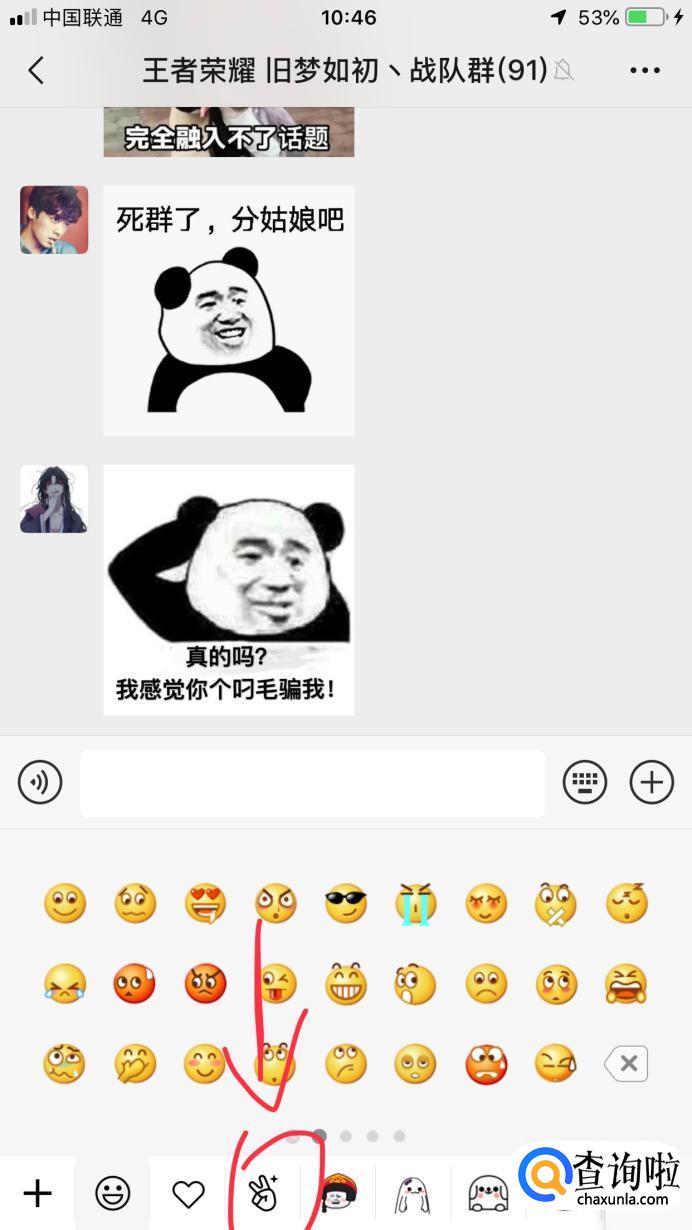Open the favorite stickers heart tab
Screen dimensions: 692x1230
pyautogui.click(x=188, y=1193)
